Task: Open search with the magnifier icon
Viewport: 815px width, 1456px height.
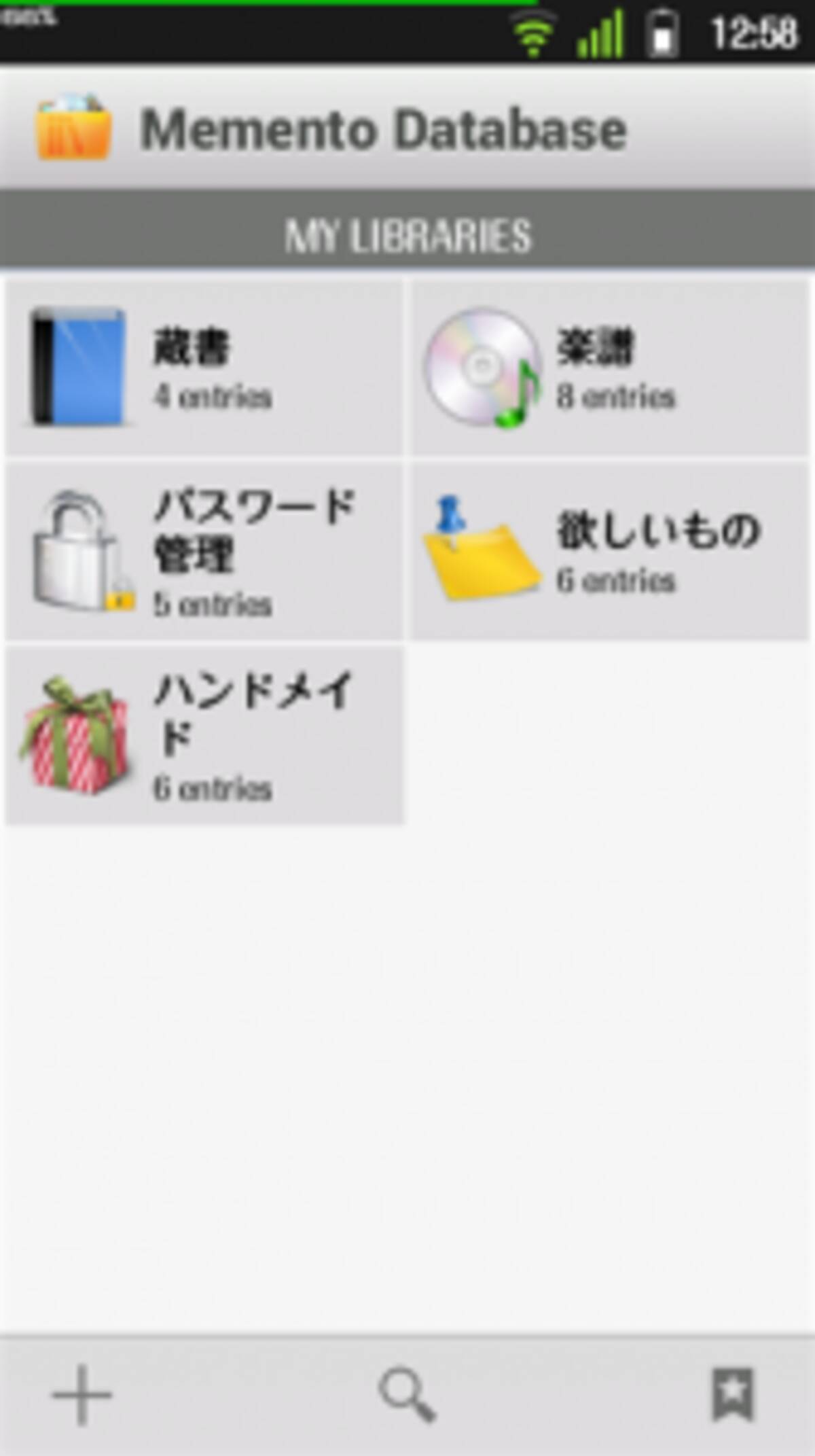Action: [407, 1394]
